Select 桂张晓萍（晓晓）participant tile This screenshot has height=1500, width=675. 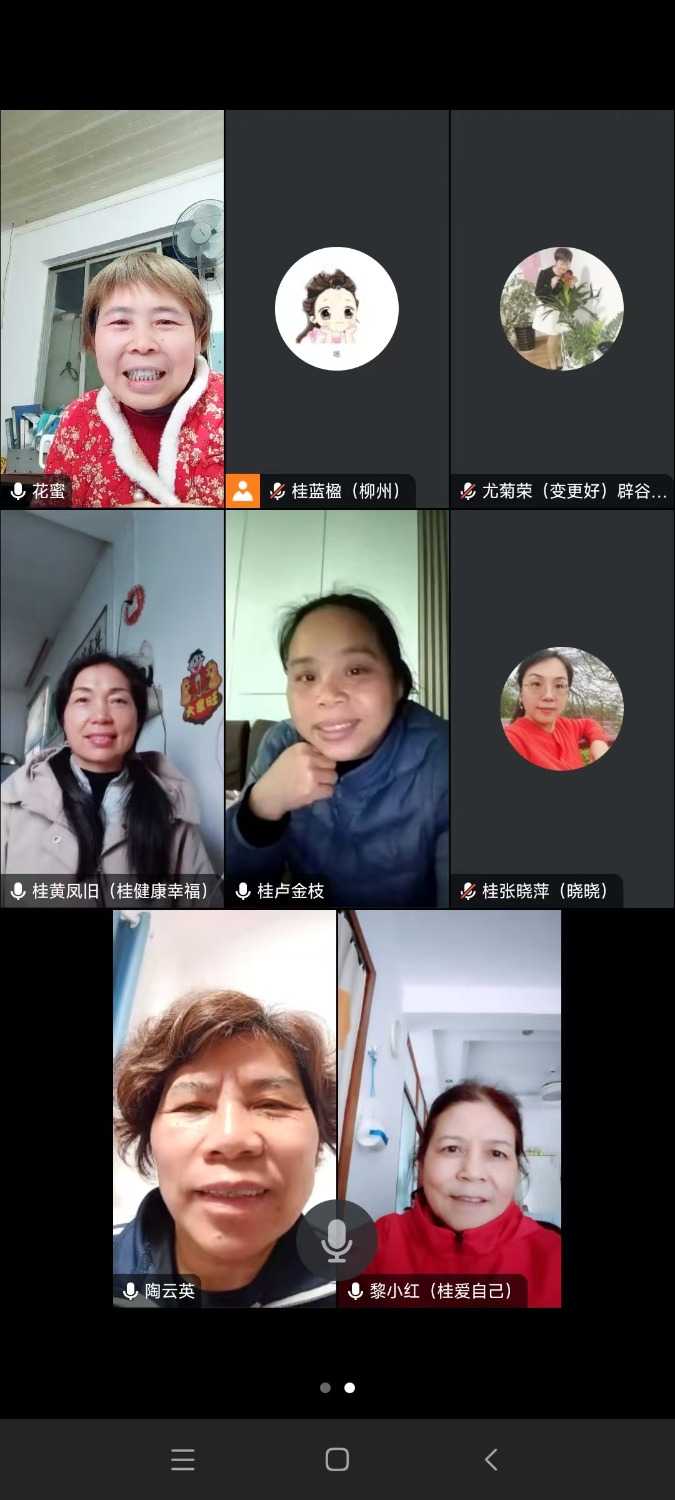(x=562, y=708)
